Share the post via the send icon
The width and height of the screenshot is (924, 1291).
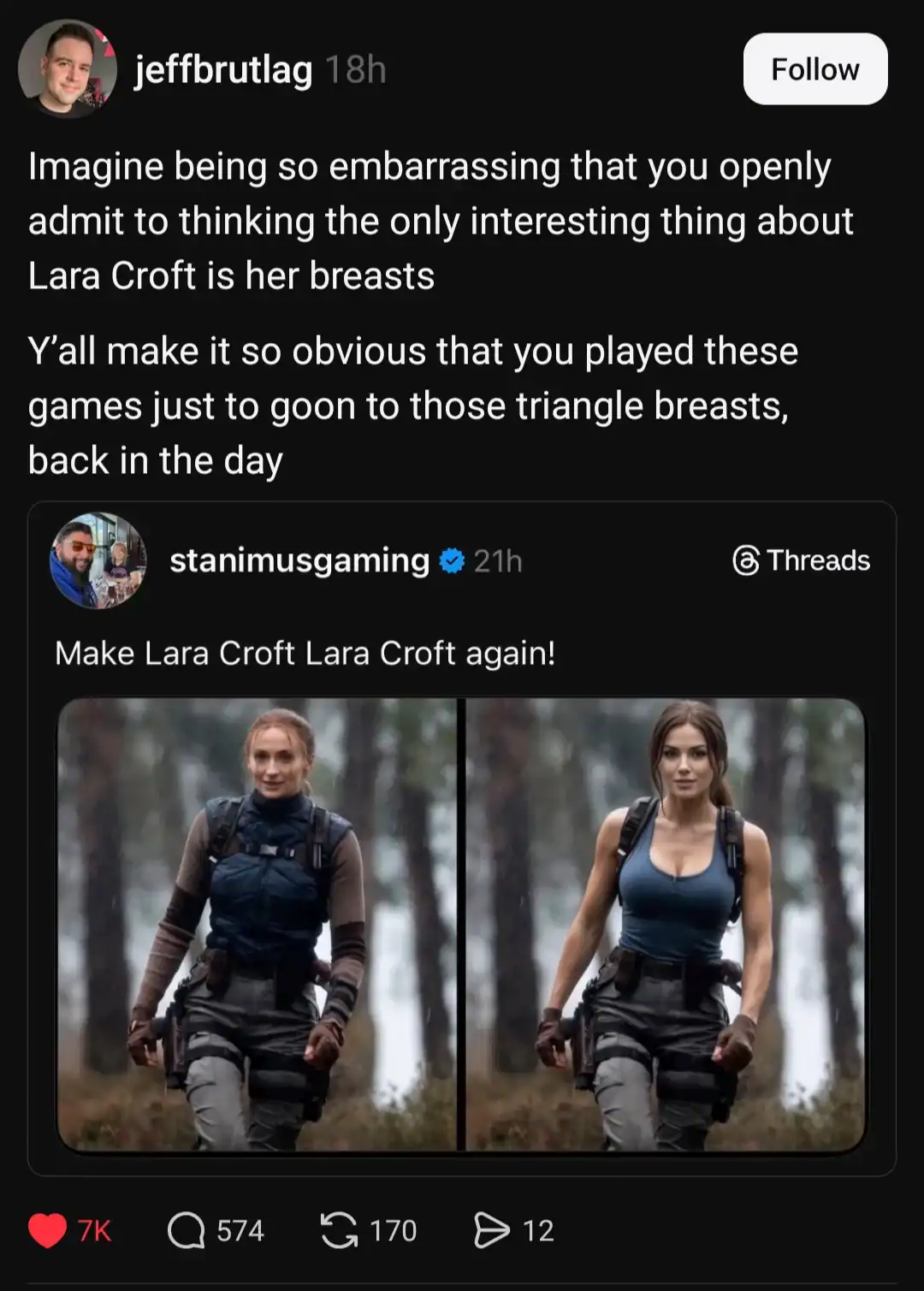491,1230
